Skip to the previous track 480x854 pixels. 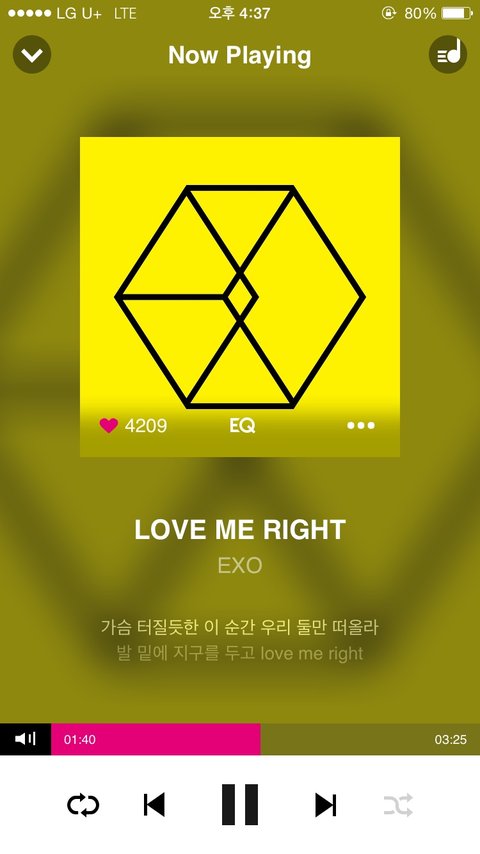pos(154,805)
